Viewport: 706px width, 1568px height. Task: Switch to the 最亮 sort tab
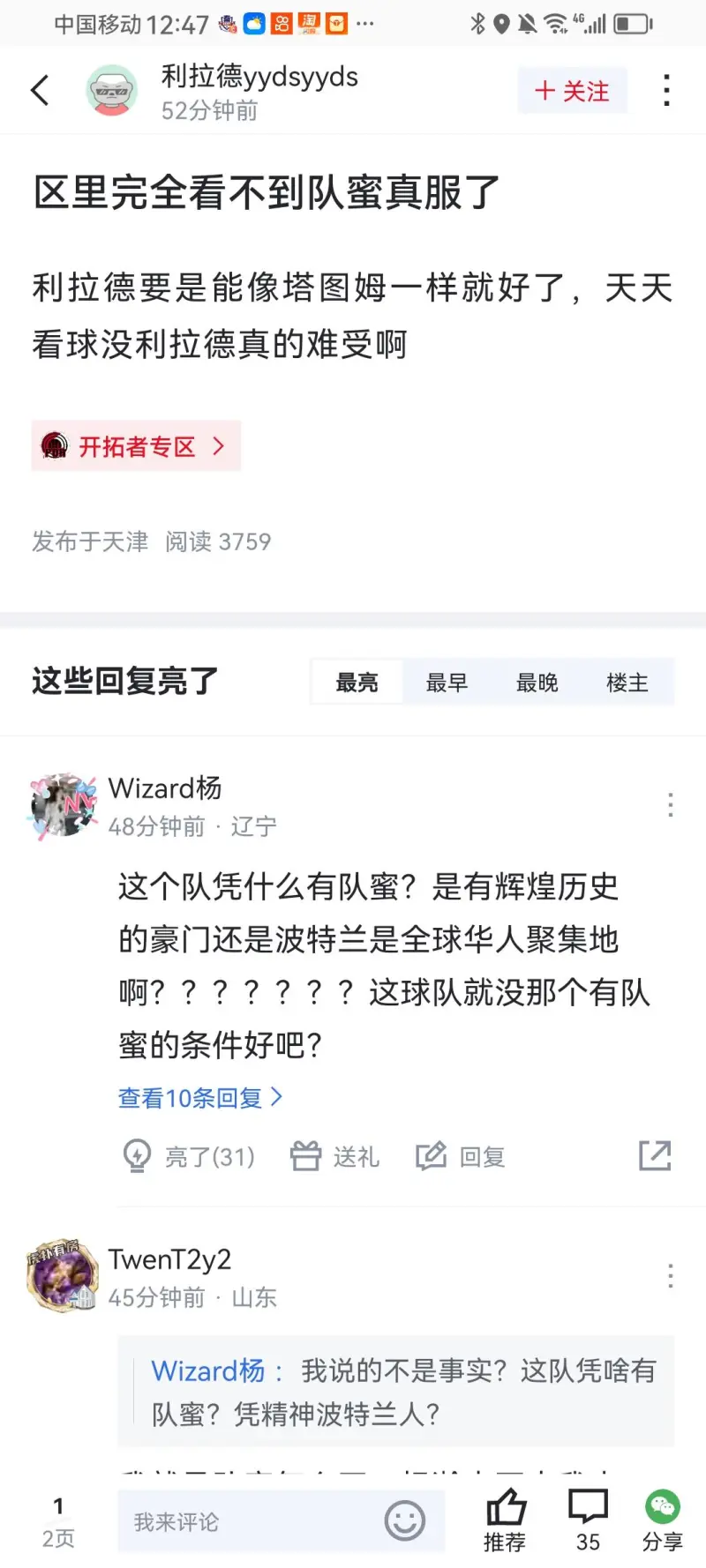point(357,683)
